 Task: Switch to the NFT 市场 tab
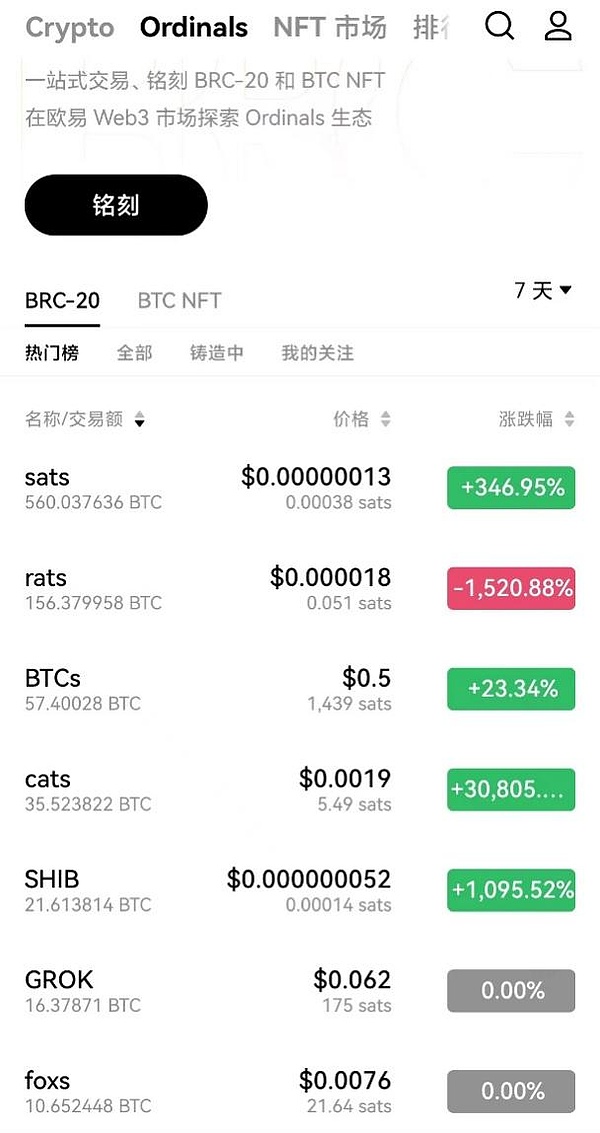tap(329, 28)
